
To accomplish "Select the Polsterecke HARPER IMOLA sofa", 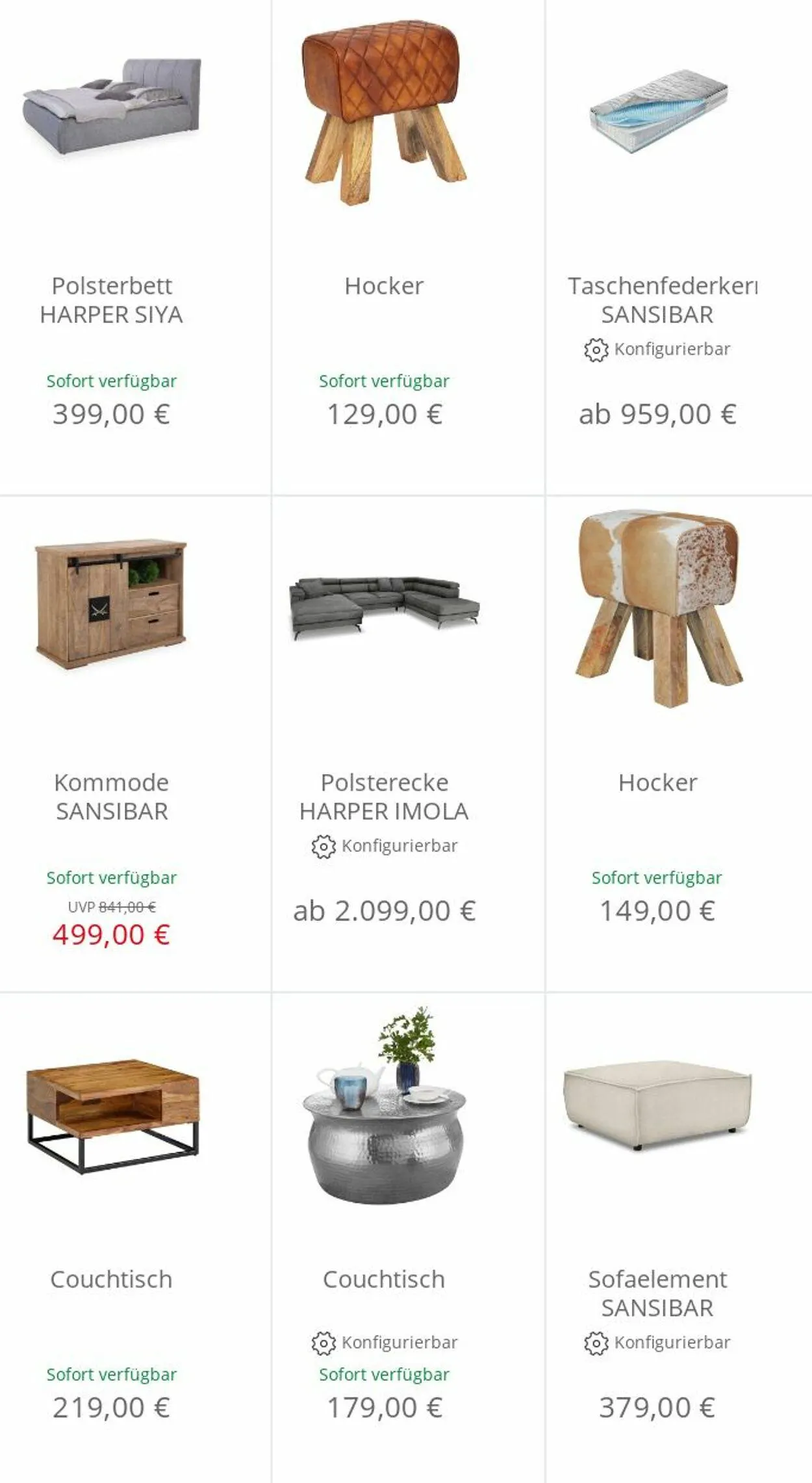I will (x=408, y=744).
